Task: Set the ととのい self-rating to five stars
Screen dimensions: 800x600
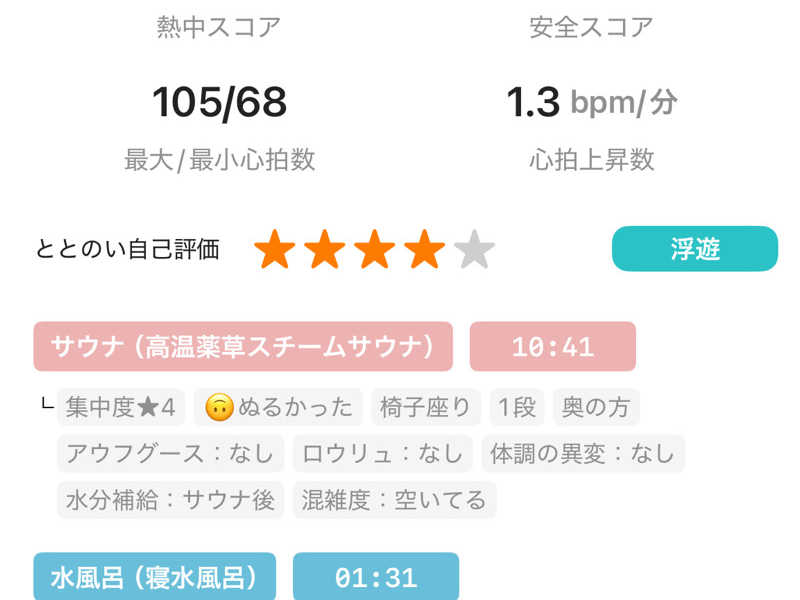Action: click(x=474, y=250)
